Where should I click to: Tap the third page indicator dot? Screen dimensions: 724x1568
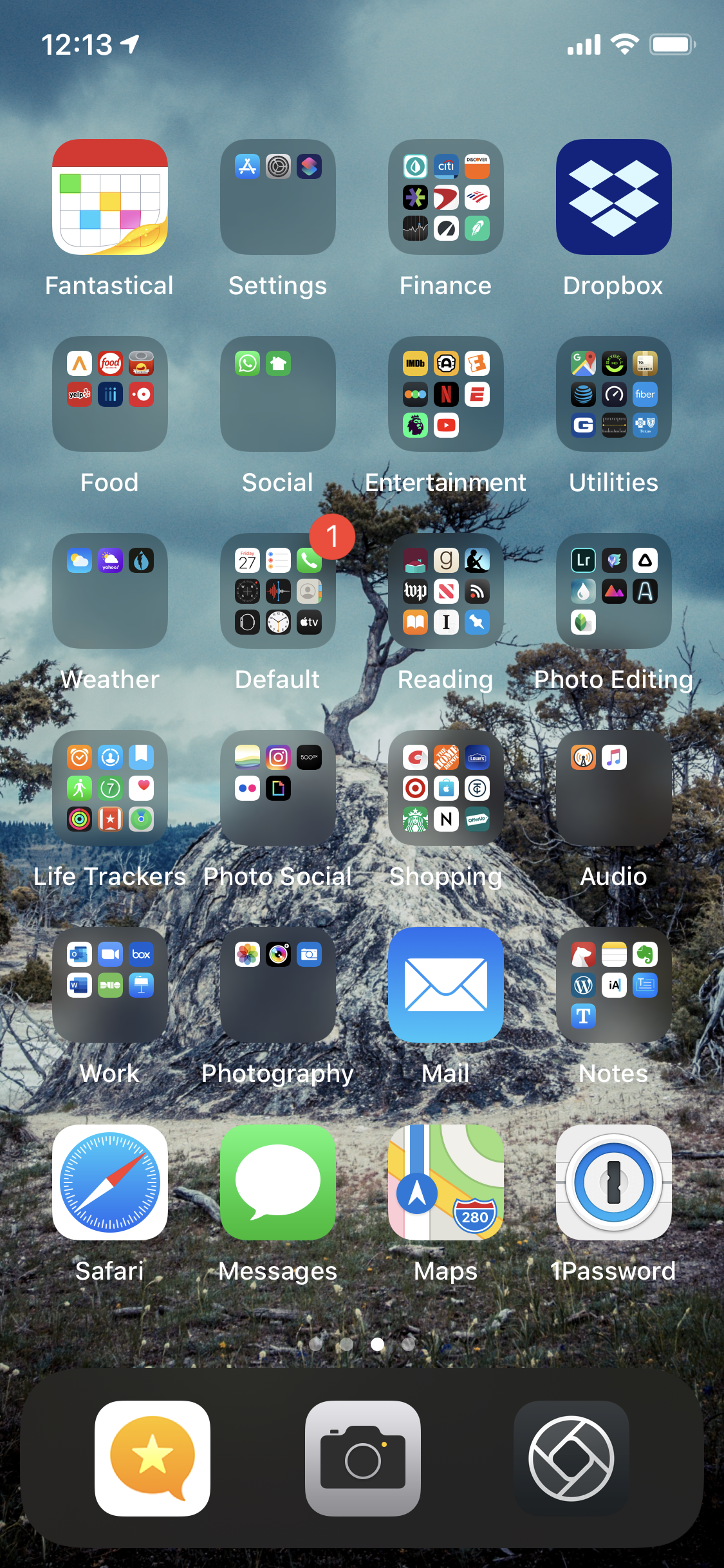pos(378,1343)
